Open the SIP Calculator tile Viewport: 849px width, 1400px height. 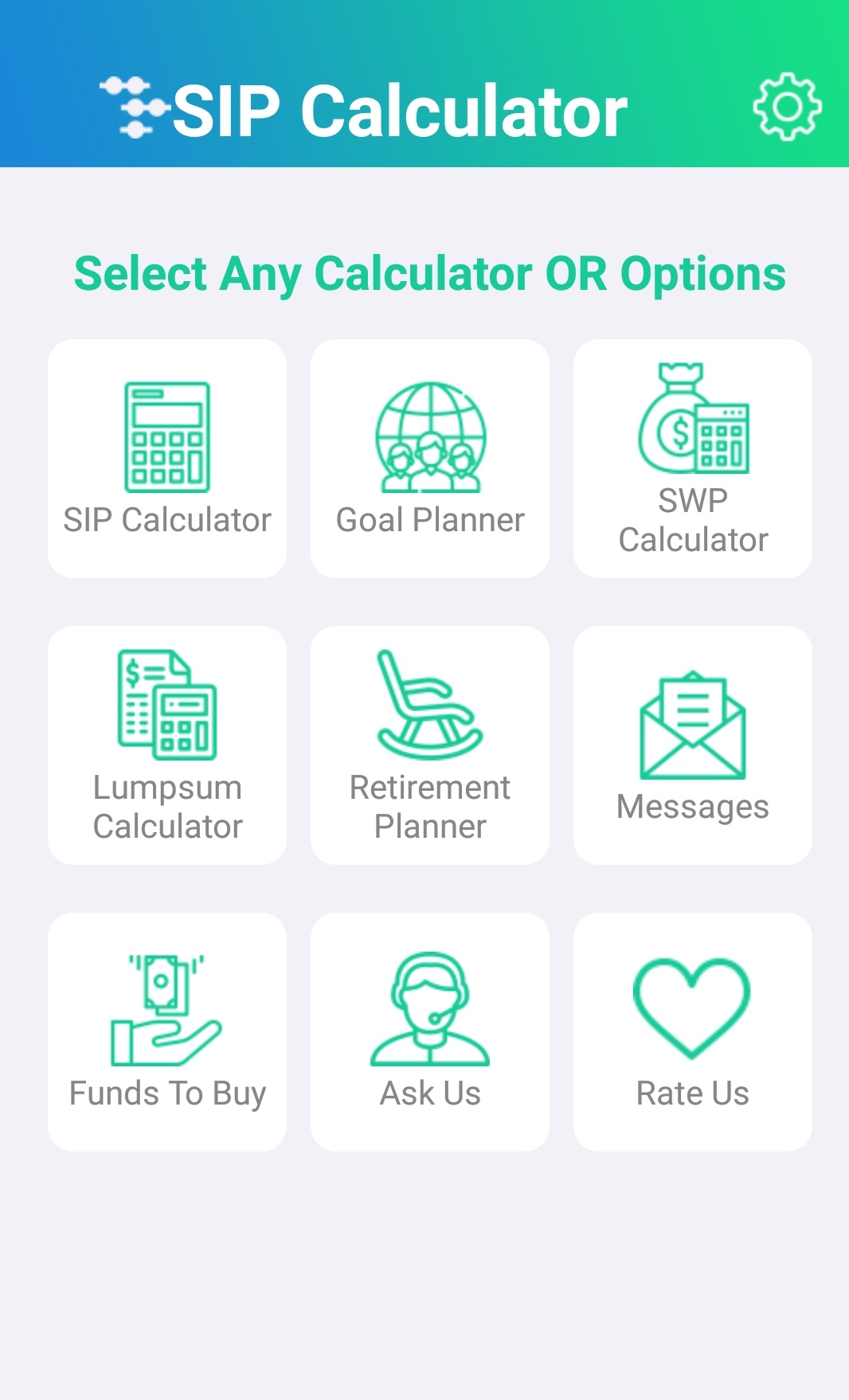pyautogui.click(x=167, y=459)
